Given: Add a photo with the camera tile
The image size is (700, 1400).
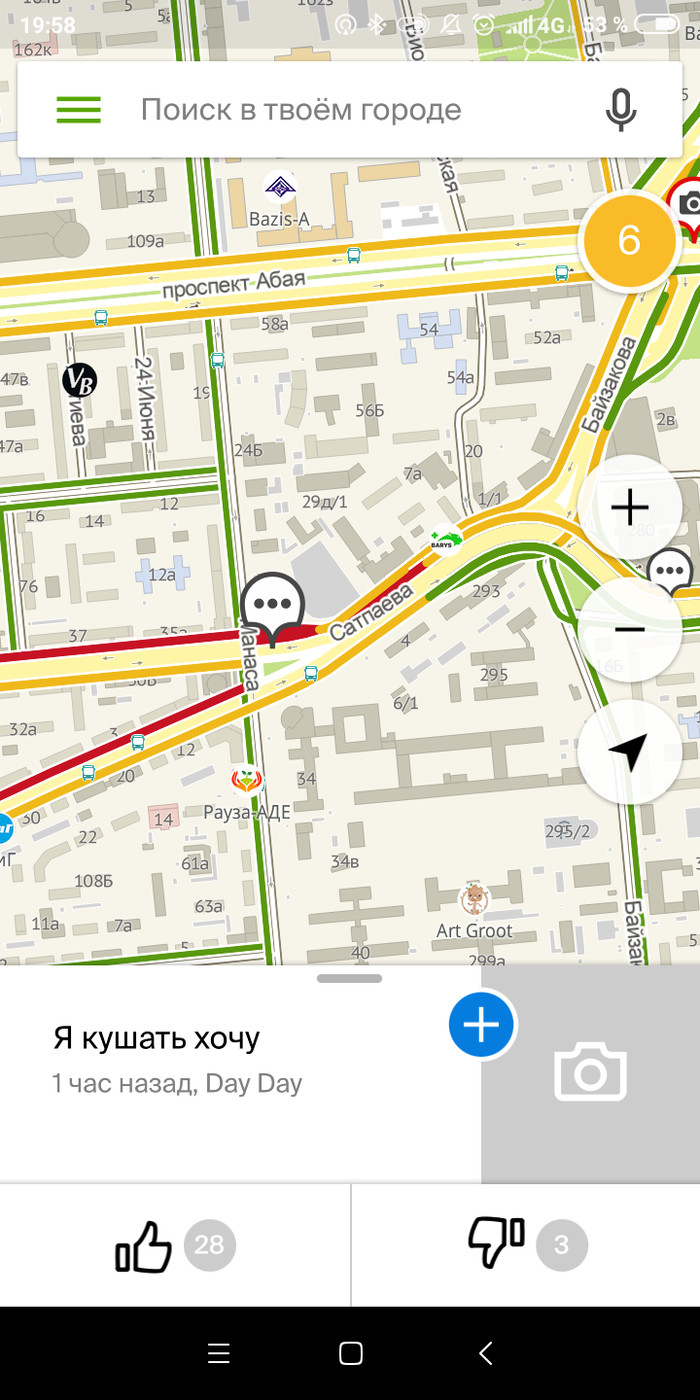Looking at the screenshot, I should (x=590, y=1073).
